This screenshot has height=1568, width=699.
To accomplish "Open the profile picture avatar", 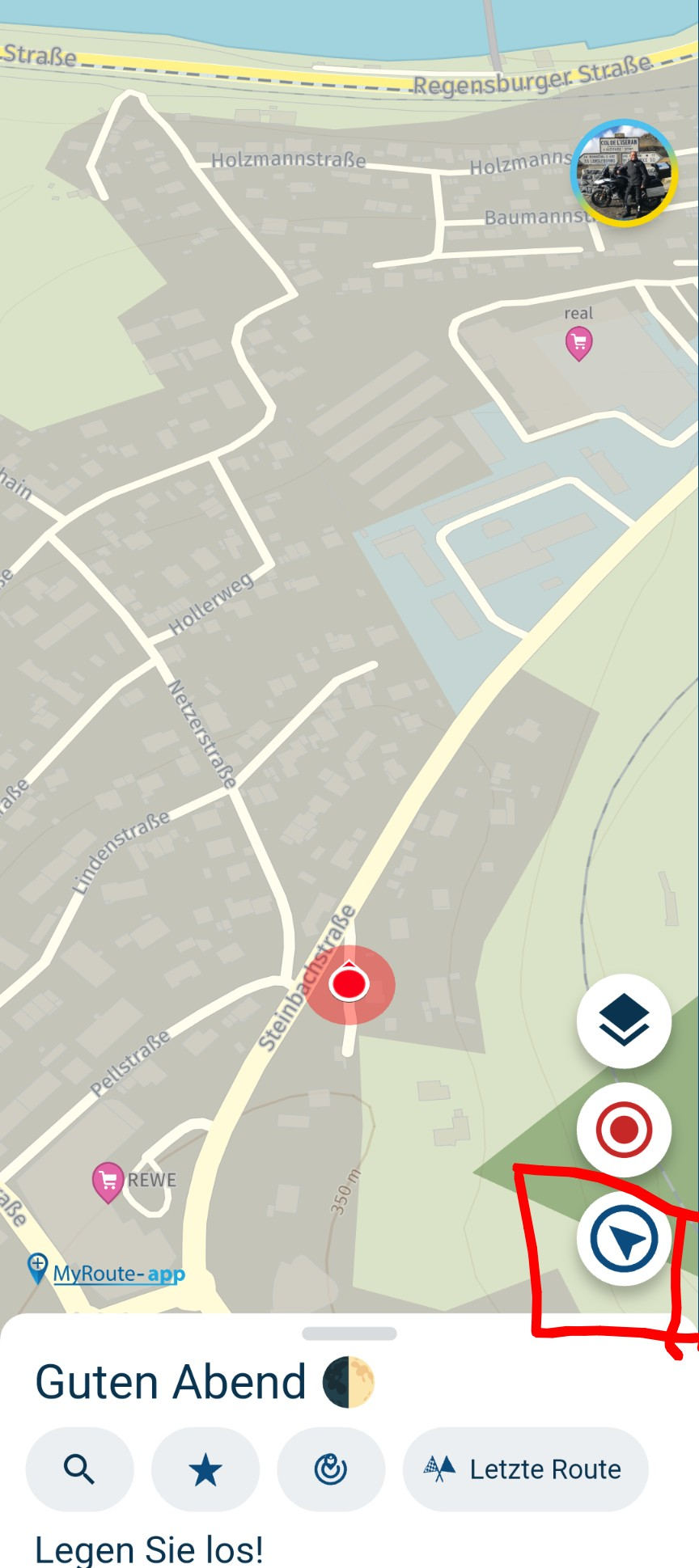I will click(x=624, y=174).
